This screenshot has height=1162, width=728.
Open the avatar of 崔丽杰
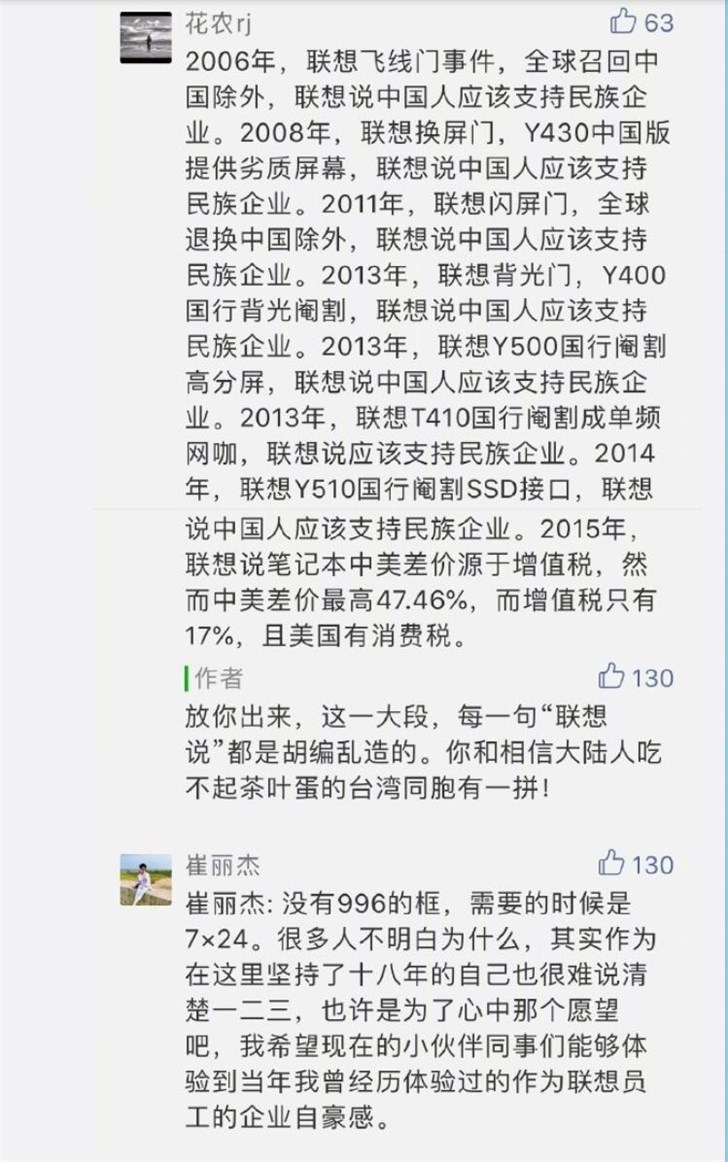coord(145,879)
